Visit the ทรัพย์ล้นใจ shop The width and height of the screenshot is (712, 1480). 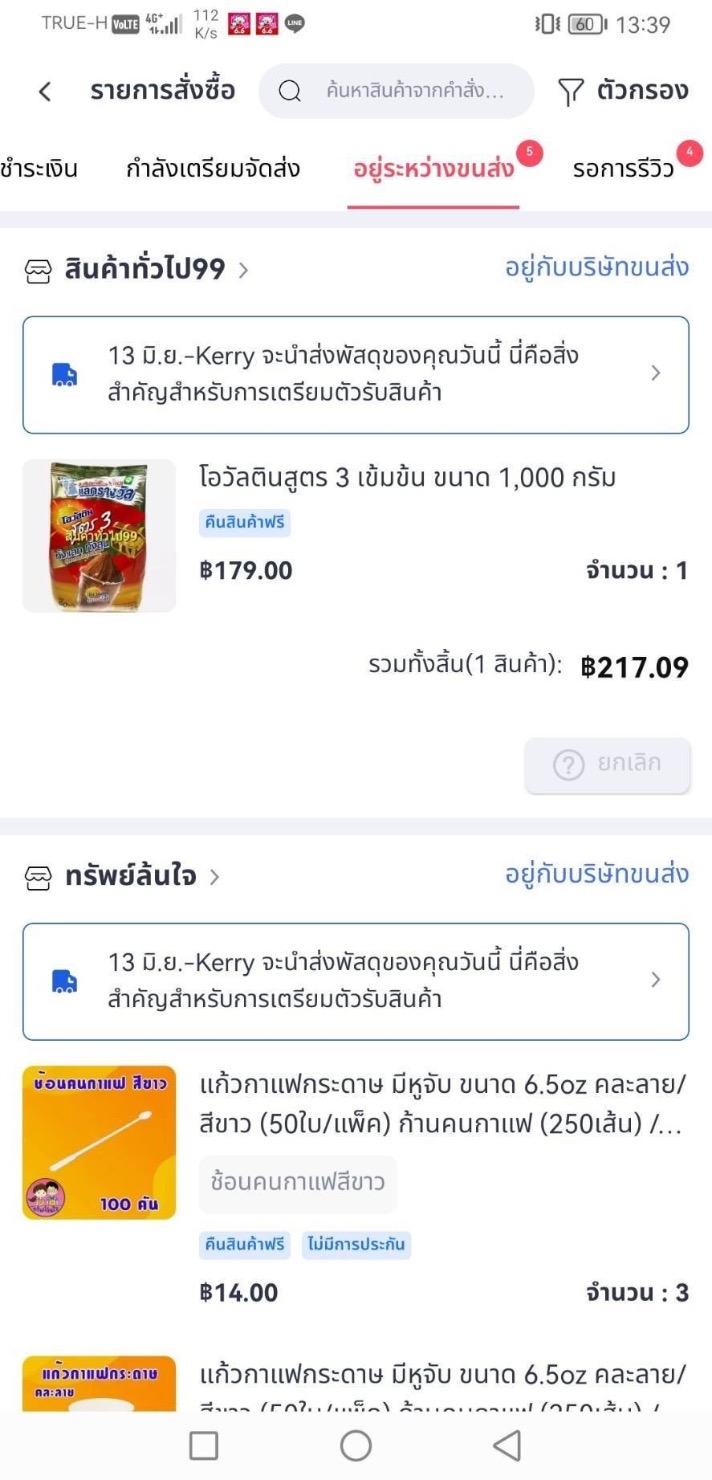tap(130, 877)
